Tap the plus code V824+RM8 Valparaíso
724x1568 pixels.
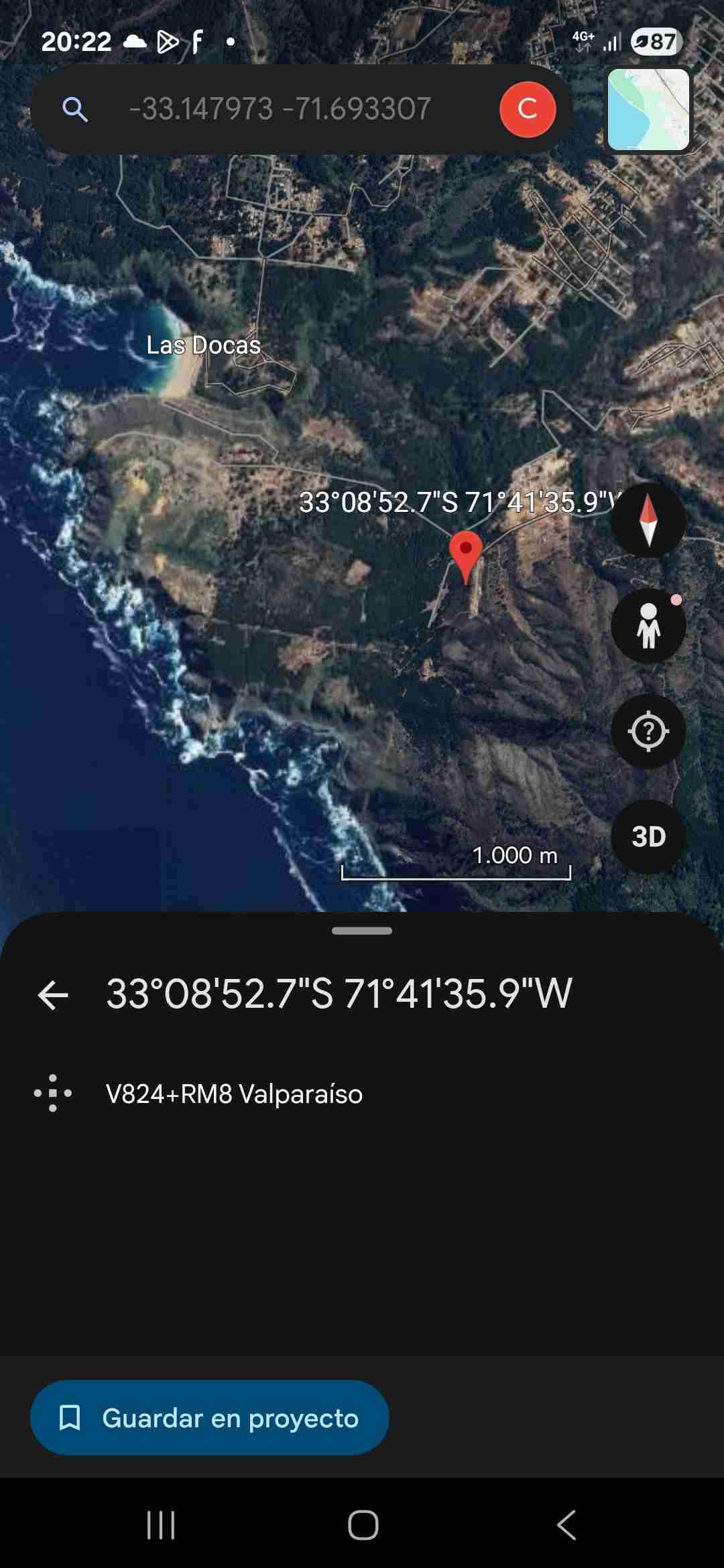[x=234, y=1094]
